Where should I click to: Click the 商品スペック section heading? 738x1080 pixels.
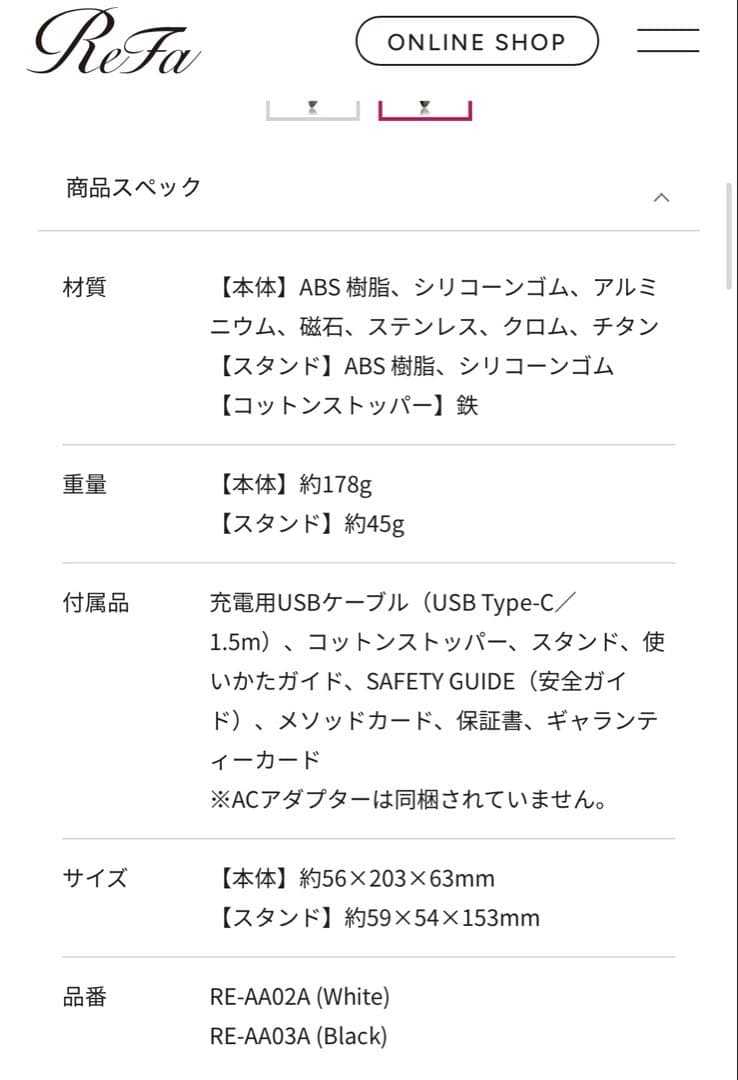[x=131, y=185]
